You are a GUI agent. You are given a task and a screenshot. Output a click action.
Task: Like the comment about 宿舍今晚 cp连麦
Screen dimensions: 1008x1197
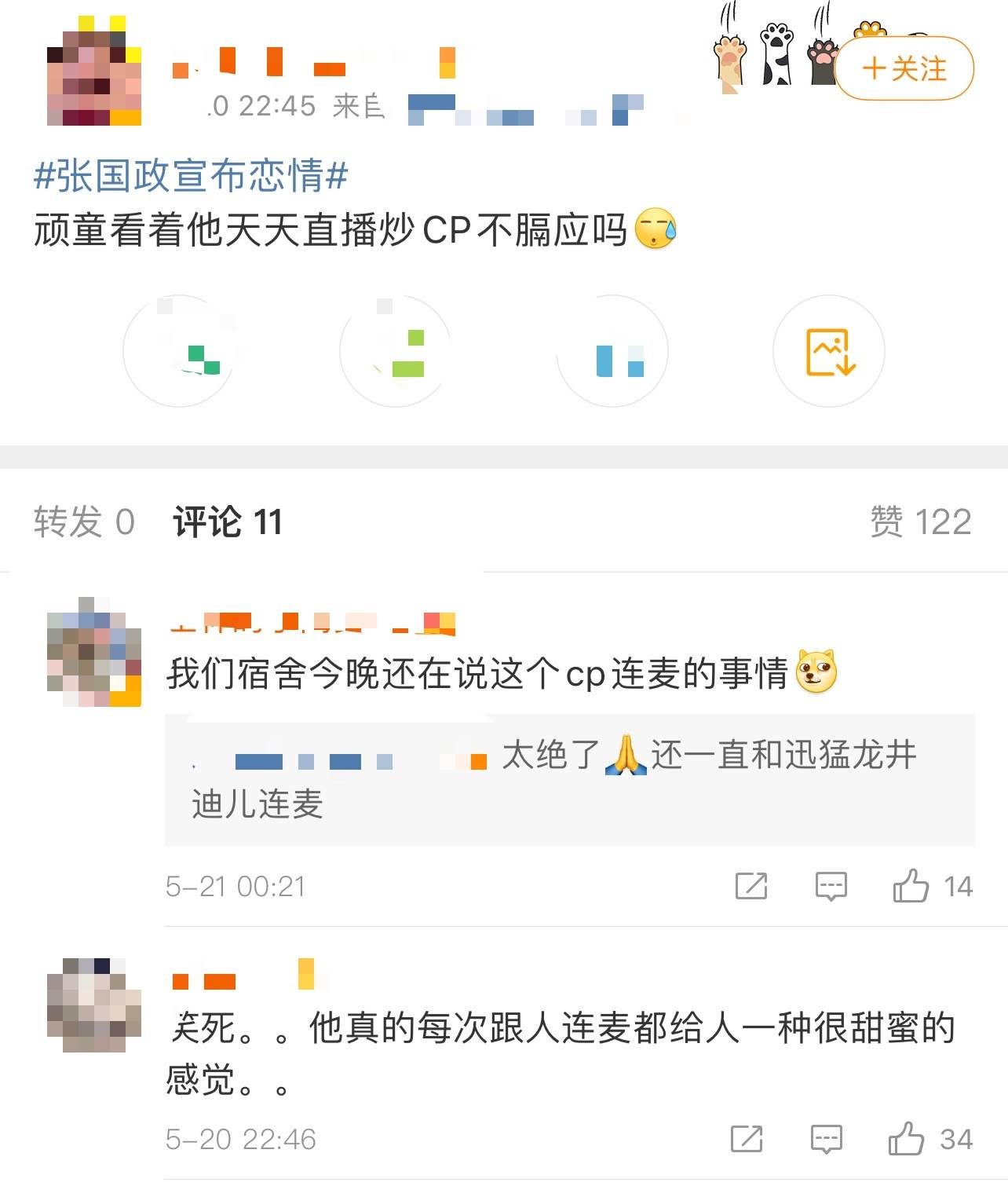[911, 887]
